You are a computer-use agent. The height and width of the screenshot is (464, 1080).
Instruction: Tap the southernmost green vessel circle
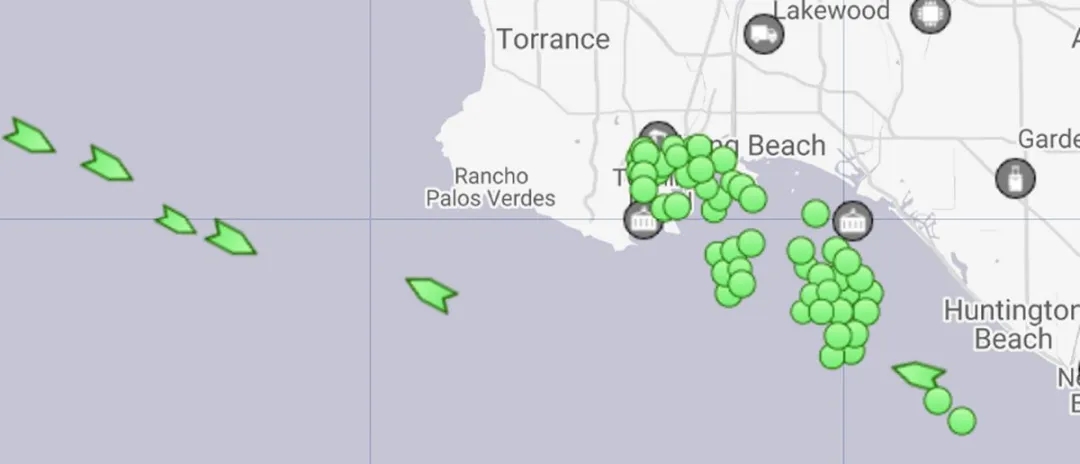click(961, 420)
